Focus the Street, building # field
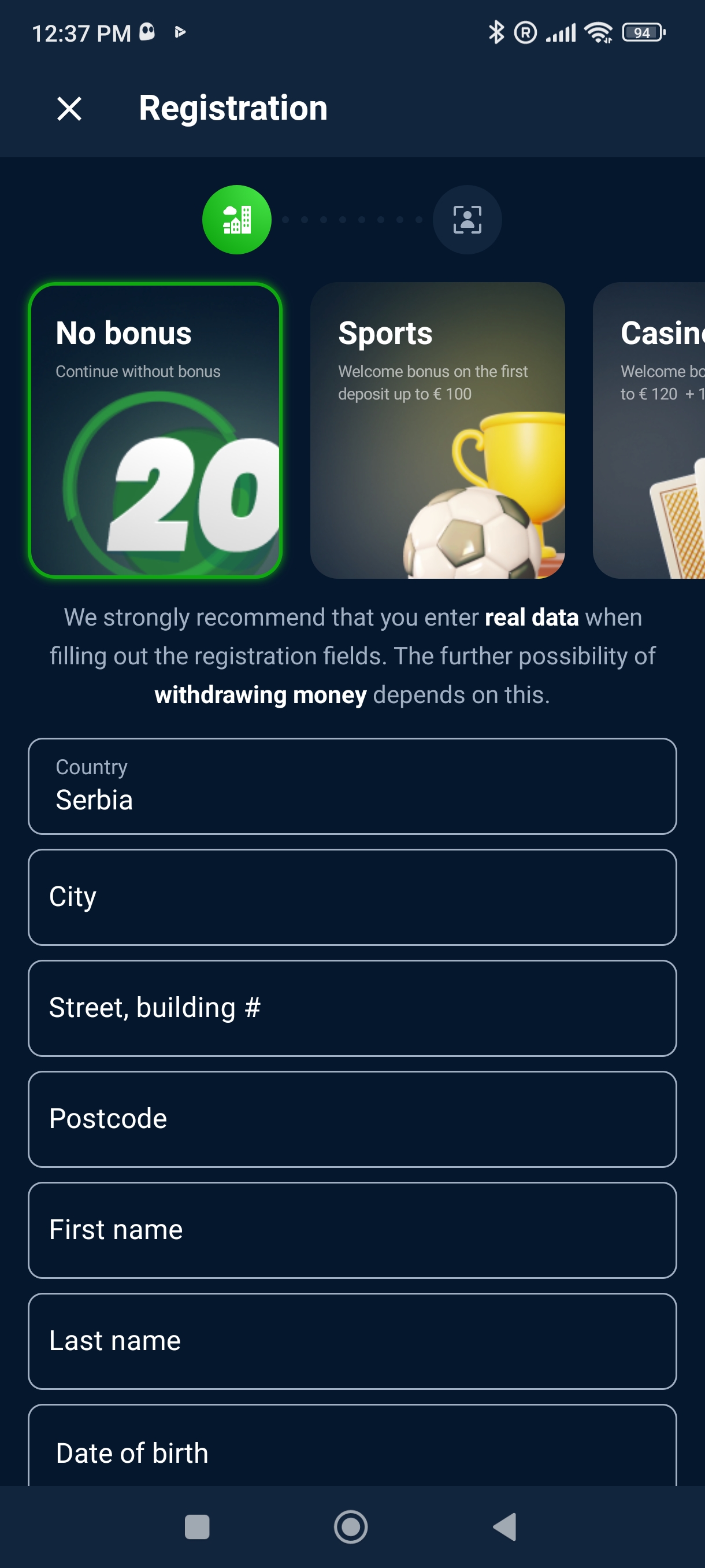 [x=352, y=1008]
